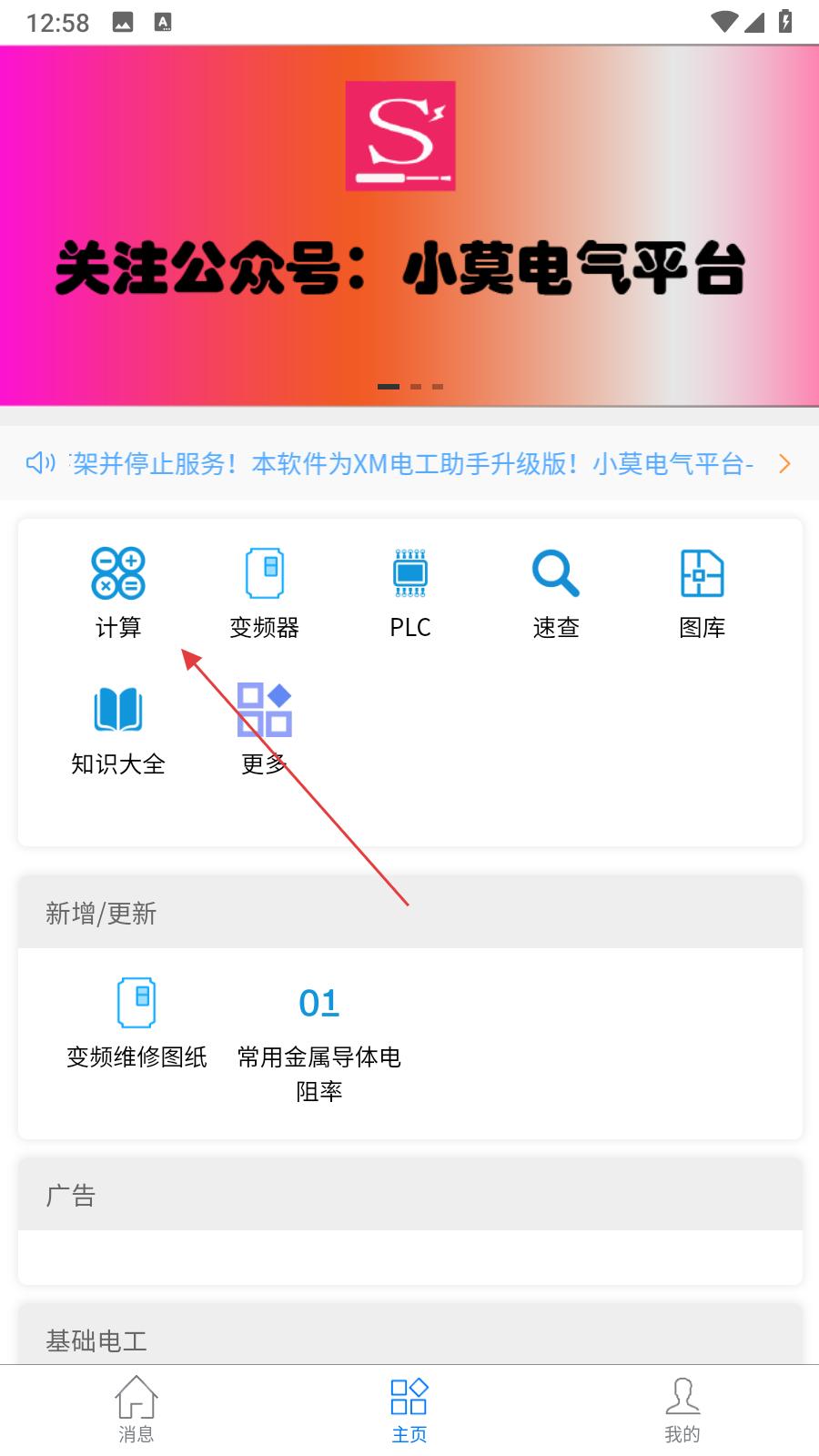Open 变频维修图纸 item
The height and width of the screenshot is (1456, 819).
click(136, 1024)
